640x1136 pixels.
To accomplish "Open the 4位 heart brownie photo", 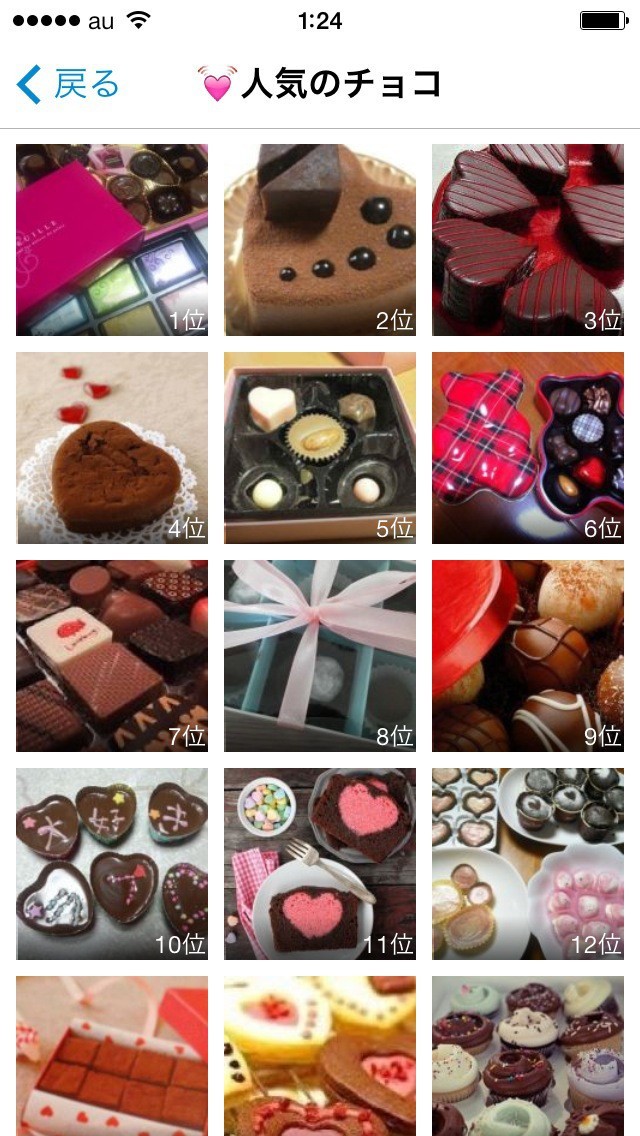I will (112, 448).
